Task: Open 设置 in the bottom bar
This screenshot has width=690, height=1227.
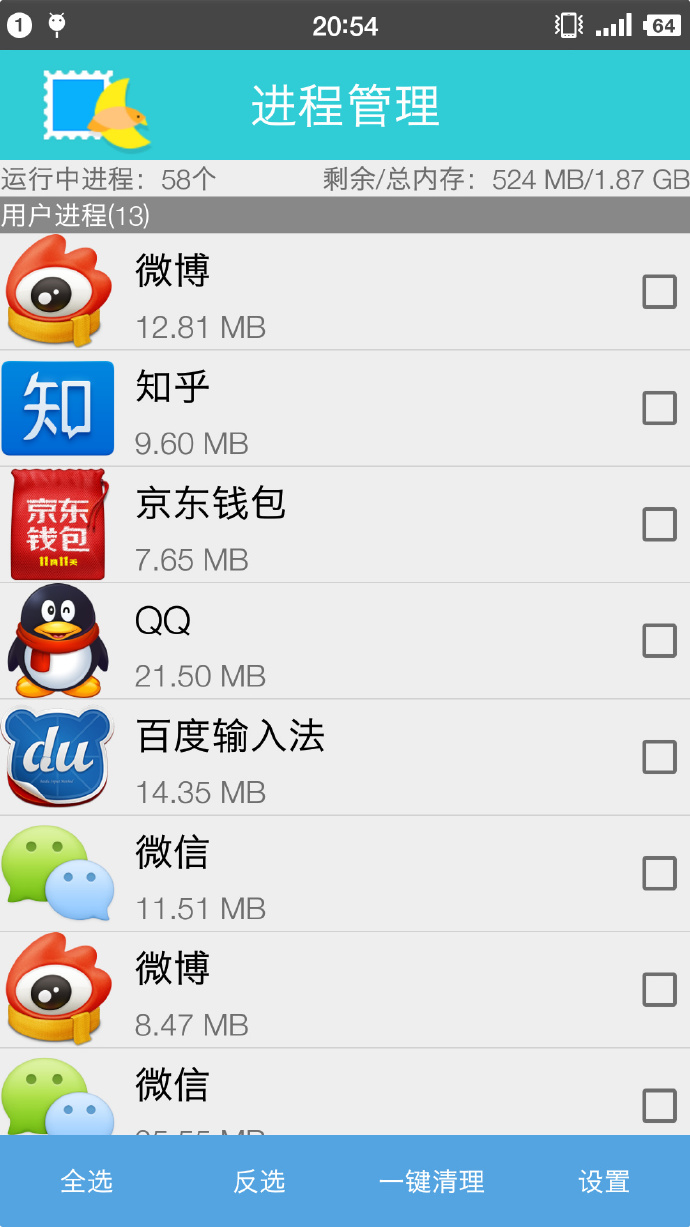Action: point(604,1181)
